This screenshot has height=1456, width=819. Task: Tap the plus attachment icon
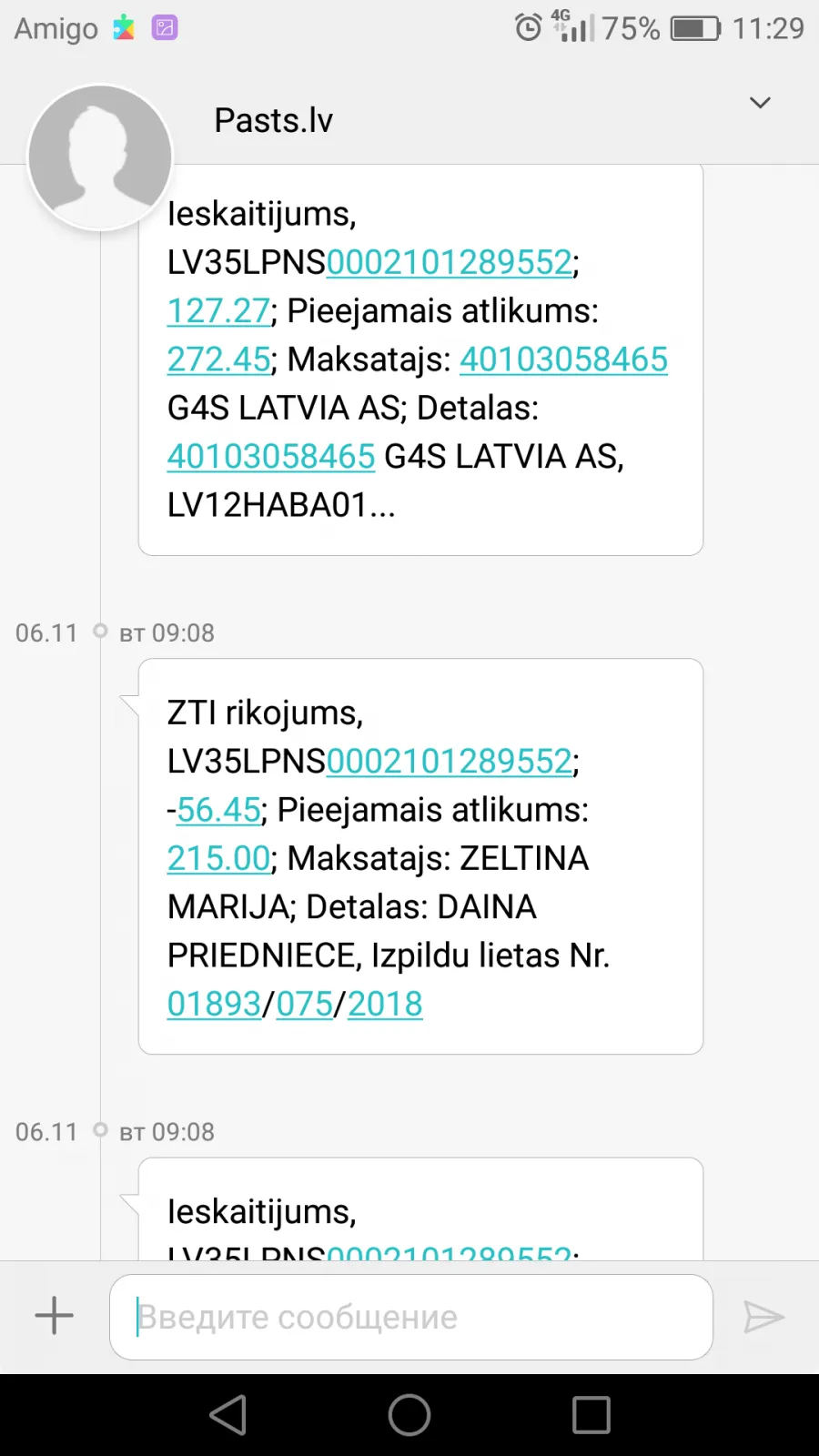54,1316
